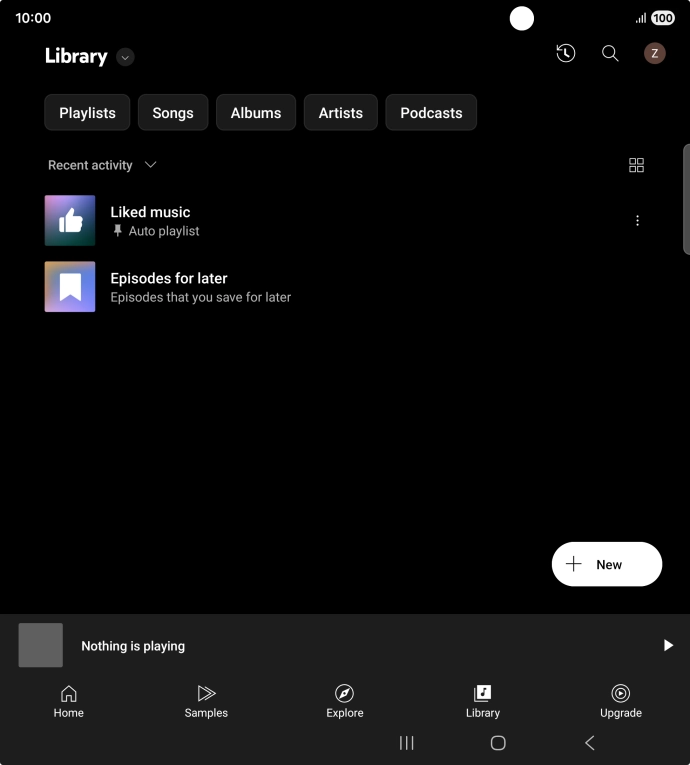Image resolution: width=690 pixels, height=765 pixels.
Task: Switch to the Explore tab
Action: click(x=345, y=701)
